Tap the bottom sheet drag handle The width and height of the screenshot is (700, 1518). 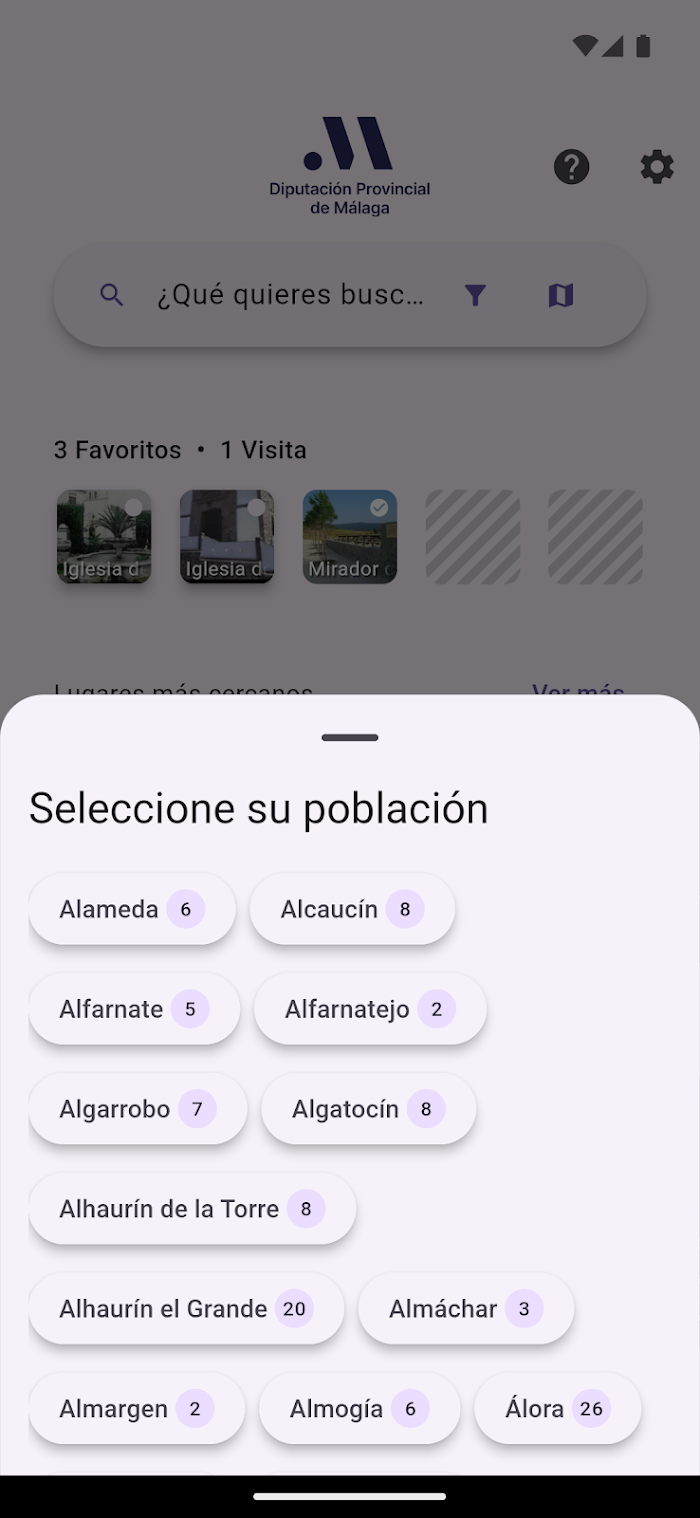tap(350, 738)
